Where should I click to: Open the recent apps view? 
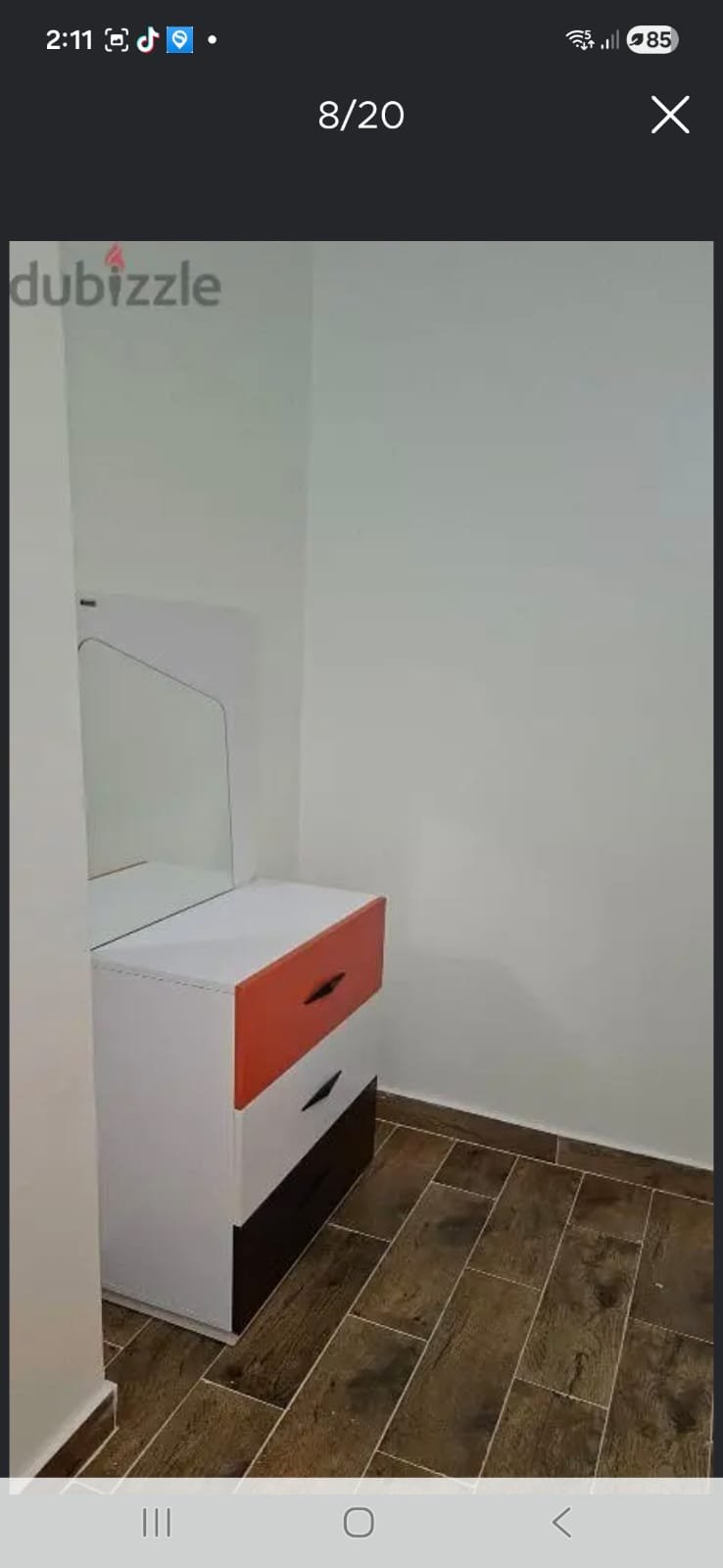[x=157, y=1522]
